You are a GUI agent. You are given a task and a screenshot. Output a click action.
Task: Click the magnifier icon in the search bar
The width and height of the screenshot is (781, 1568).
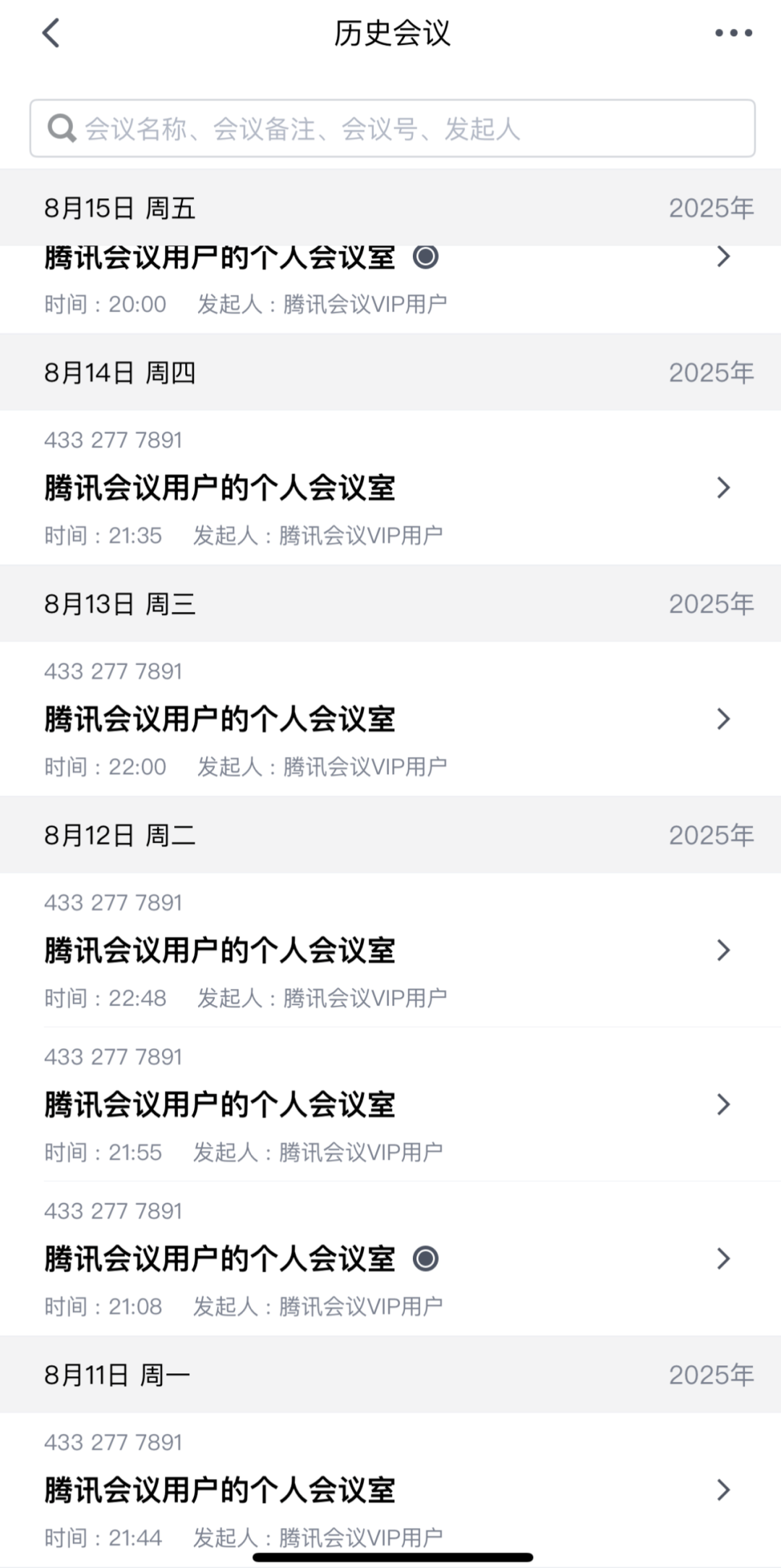tap(62, 130)
